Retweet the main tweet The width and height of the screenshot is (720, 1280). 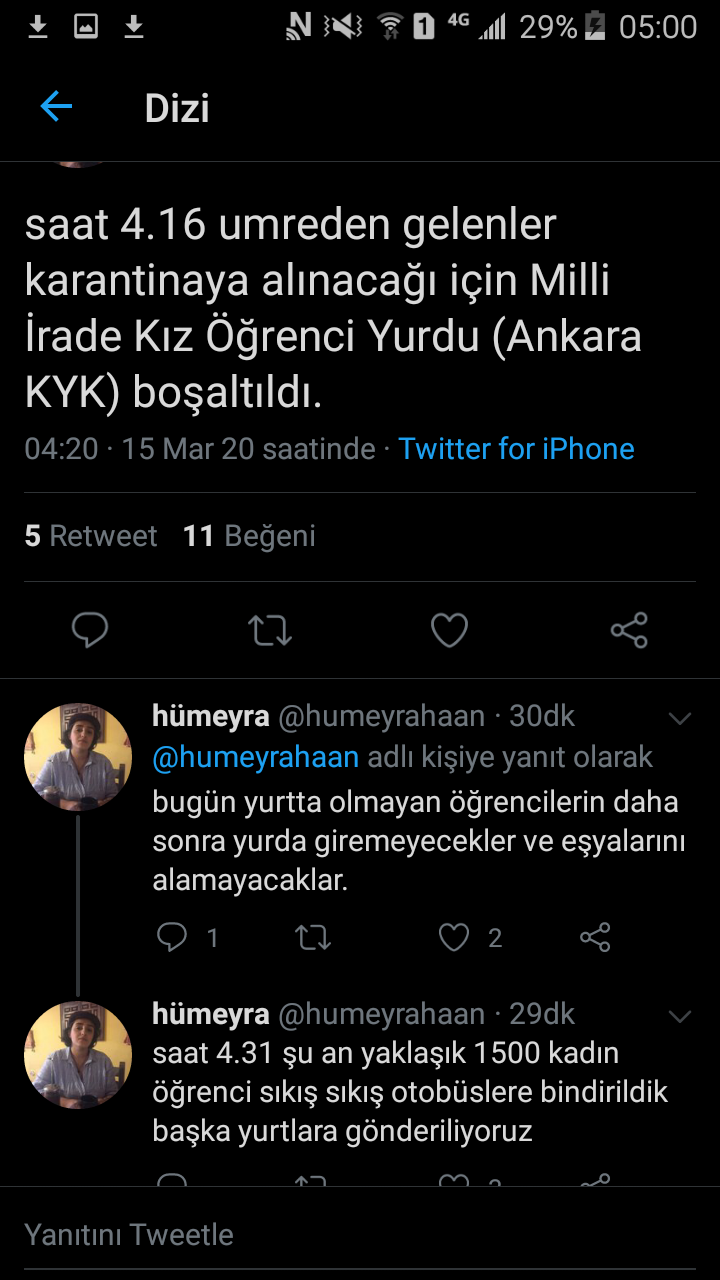[269, 630]
